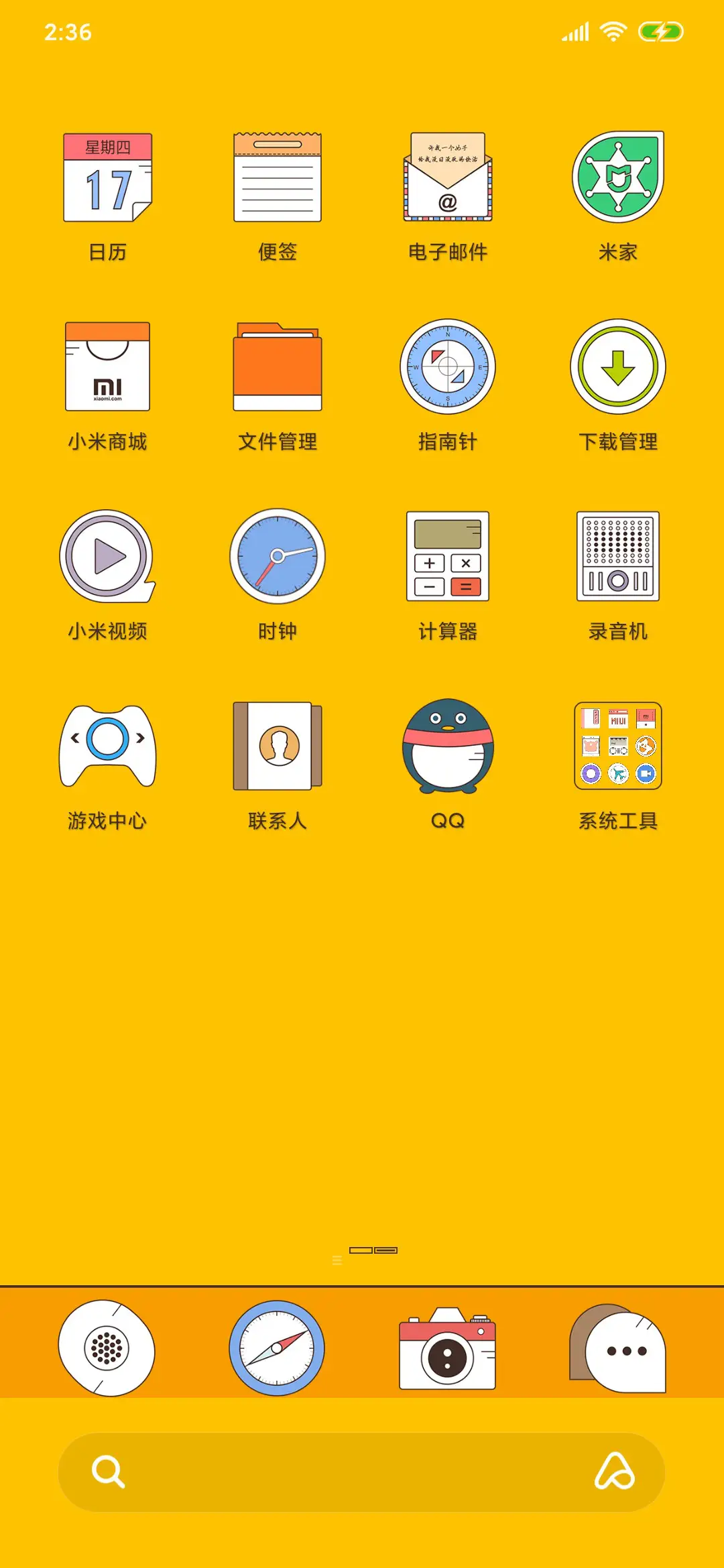Open the 下载管理 download manager
The image size is (724, 1568).
tap(617, 367)
